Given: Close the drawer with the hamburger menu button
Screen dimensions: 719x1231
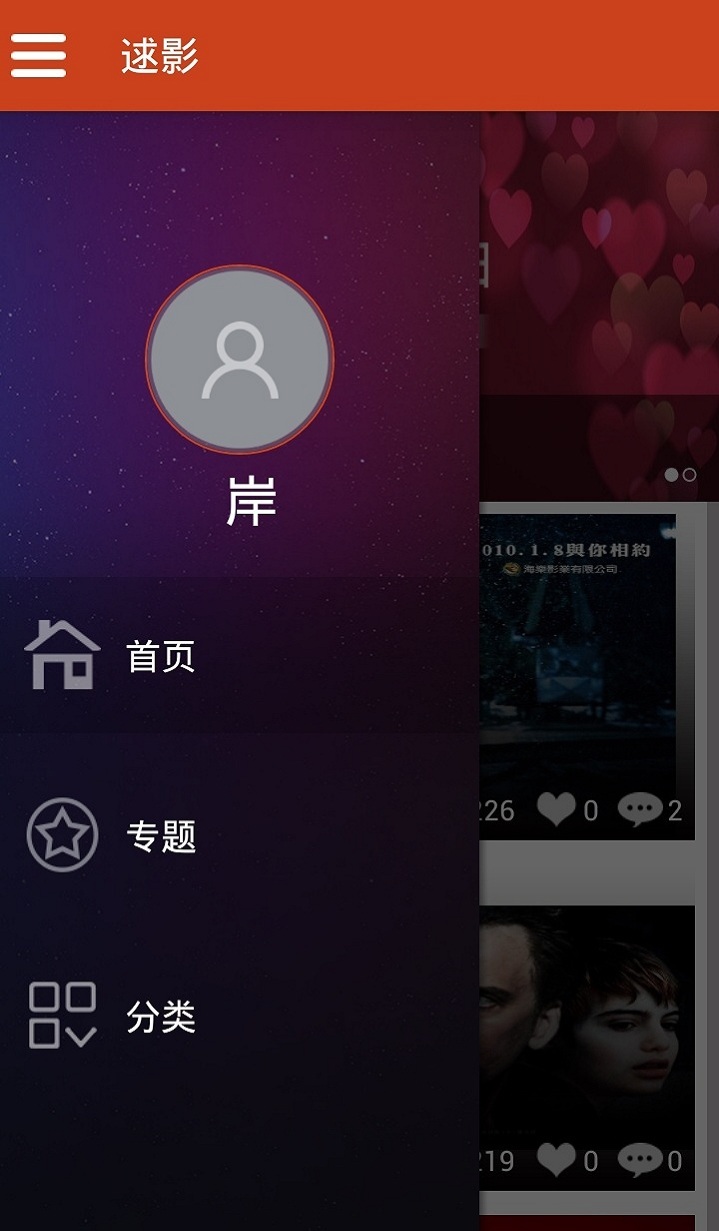Looking at the screenshot, I should pos(38,55).
